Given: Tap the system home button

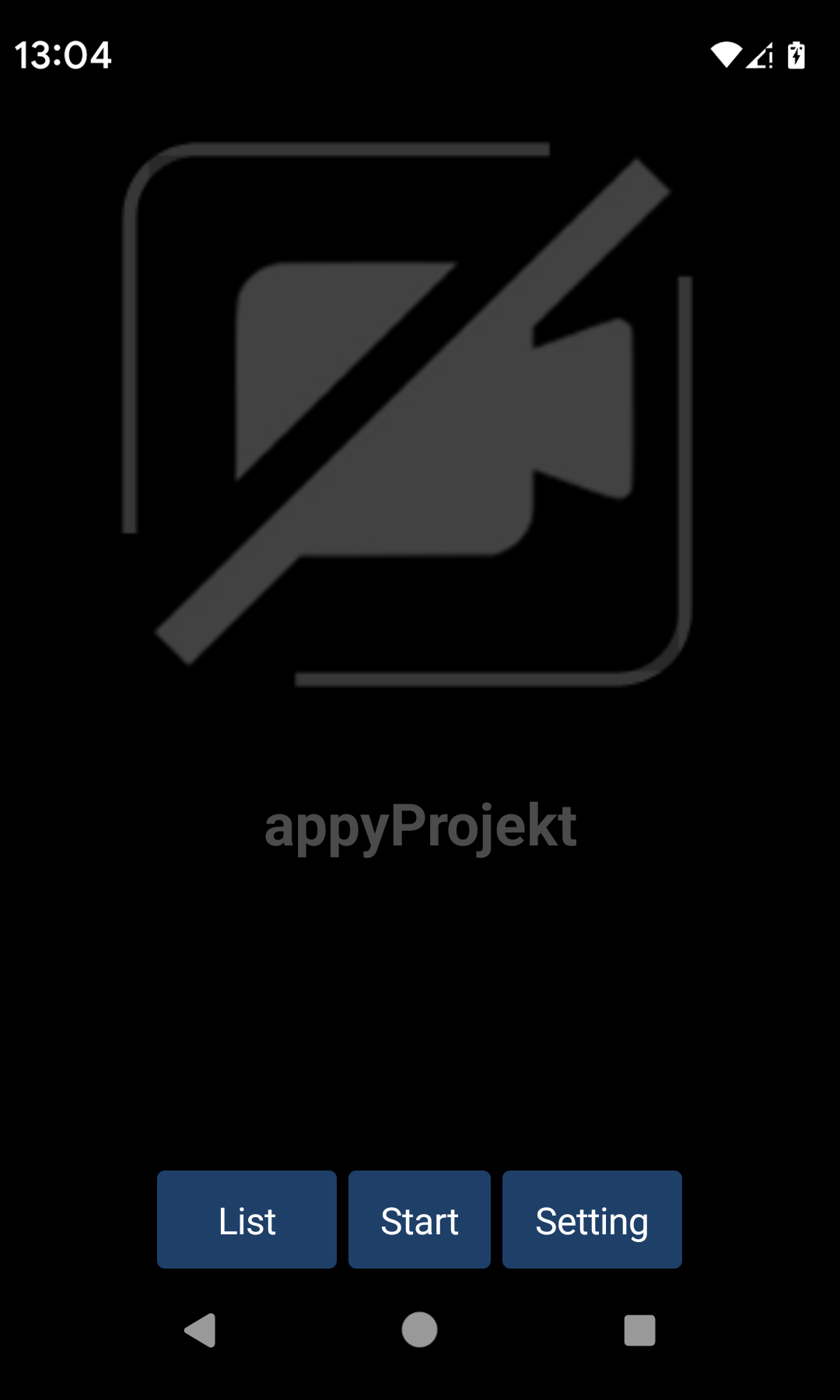Looking at the screenshot, I should click(x=419, y=1330).
